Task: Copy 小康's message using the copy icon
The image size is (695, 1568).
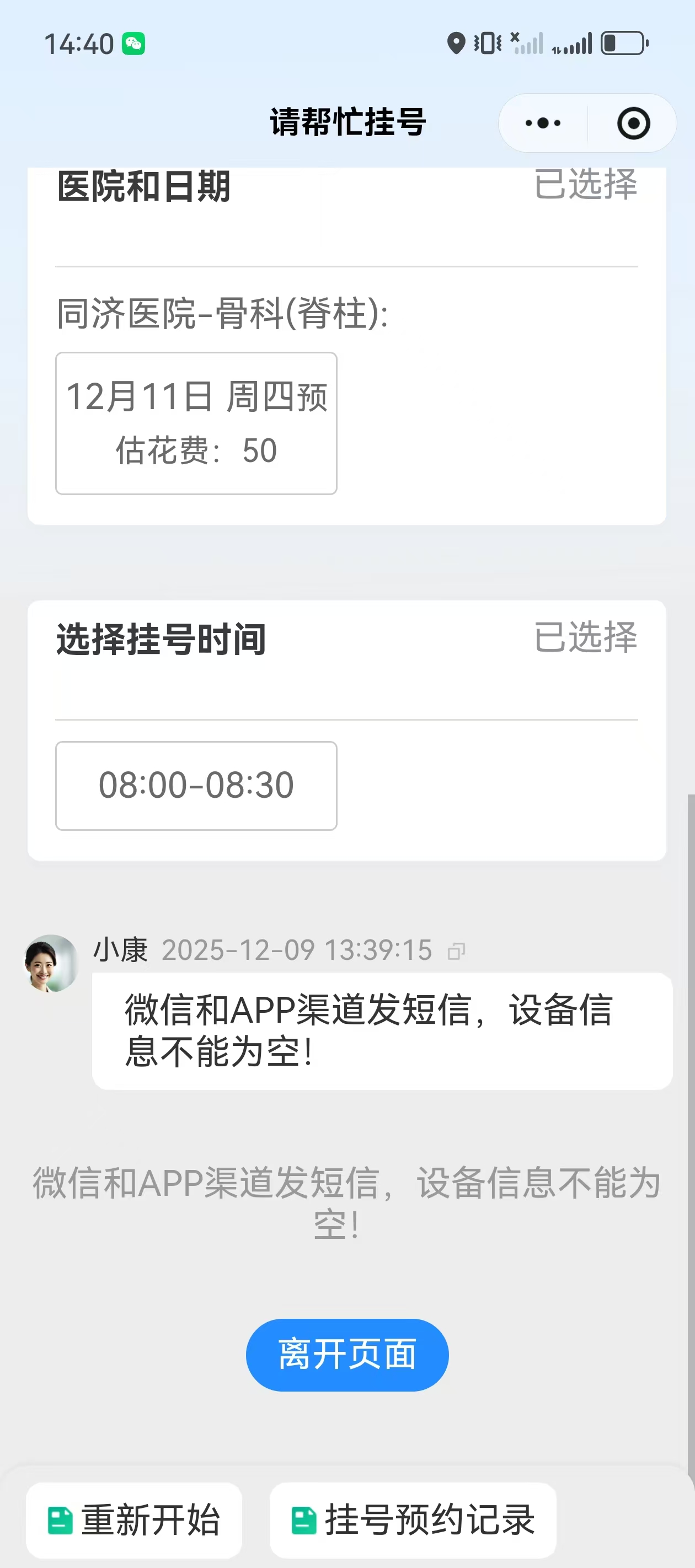Action: (456, 951)
